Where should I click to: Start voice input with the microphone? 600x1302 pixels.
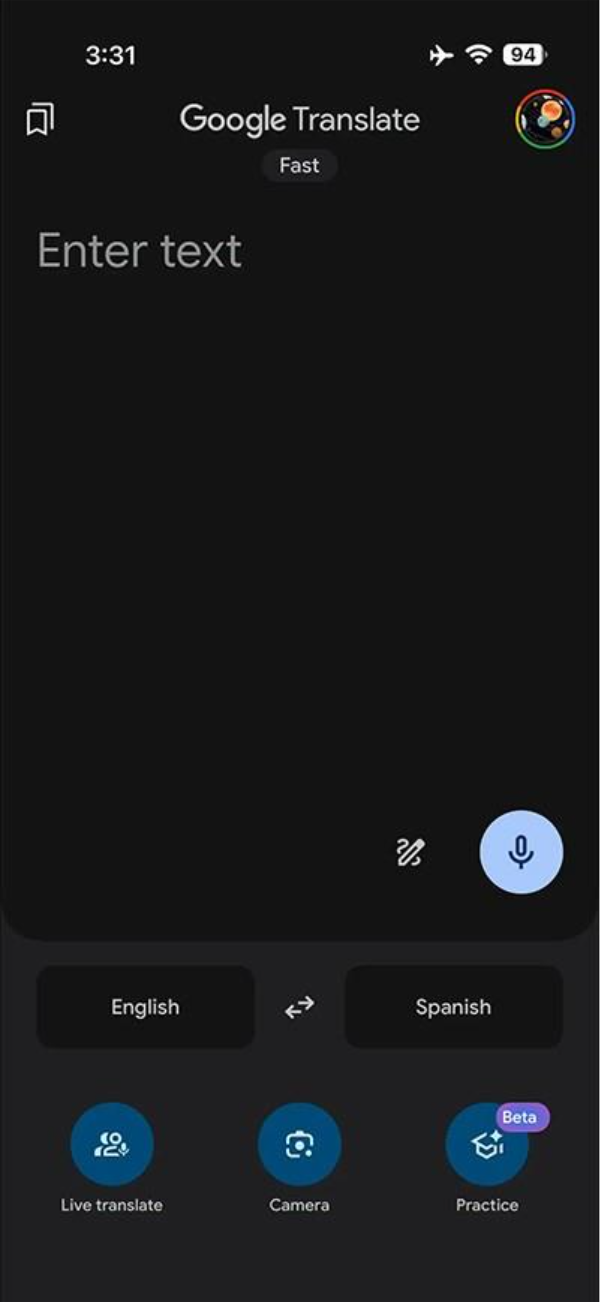(x=521, y=852)
